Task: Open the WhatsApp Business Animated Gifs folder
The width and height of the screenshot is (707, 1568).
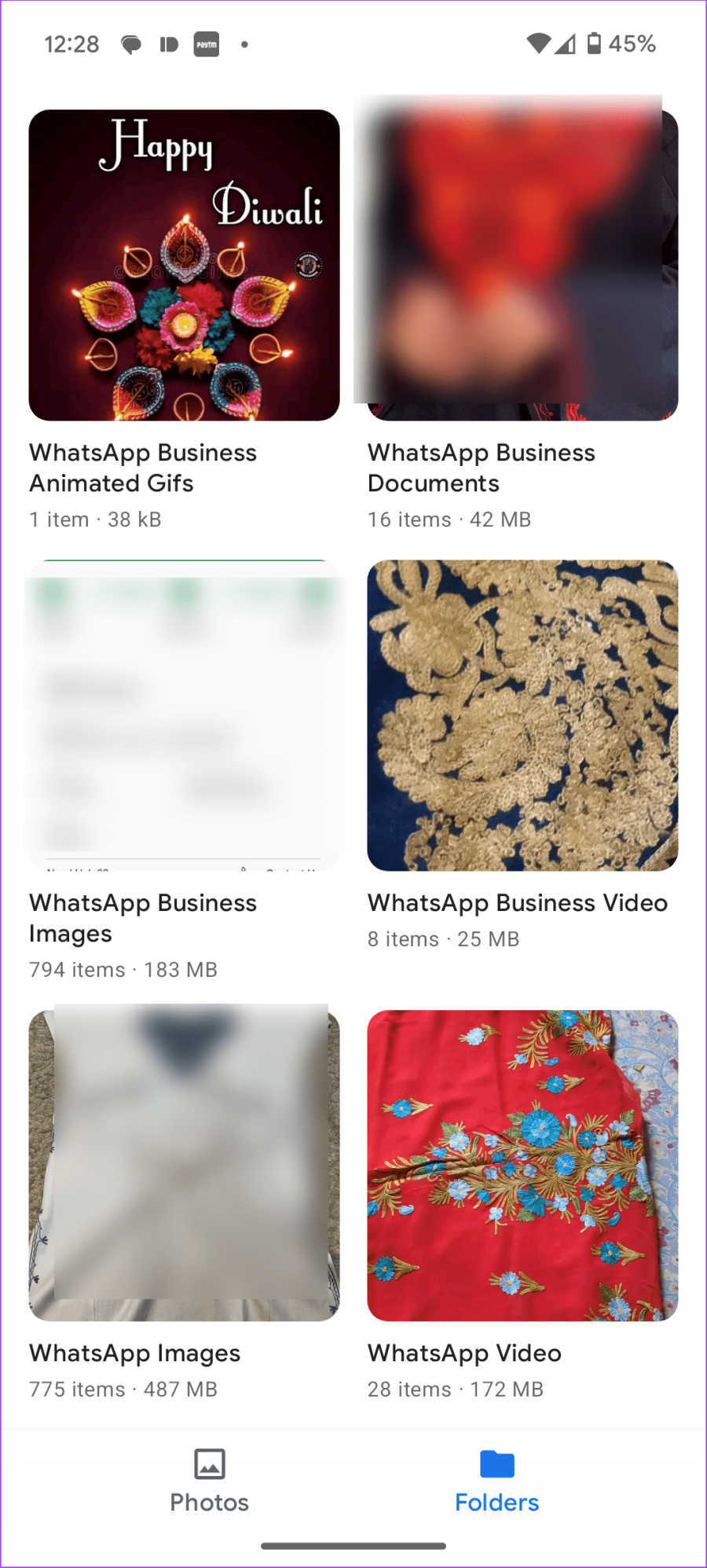Action: [x=184, y=264]
